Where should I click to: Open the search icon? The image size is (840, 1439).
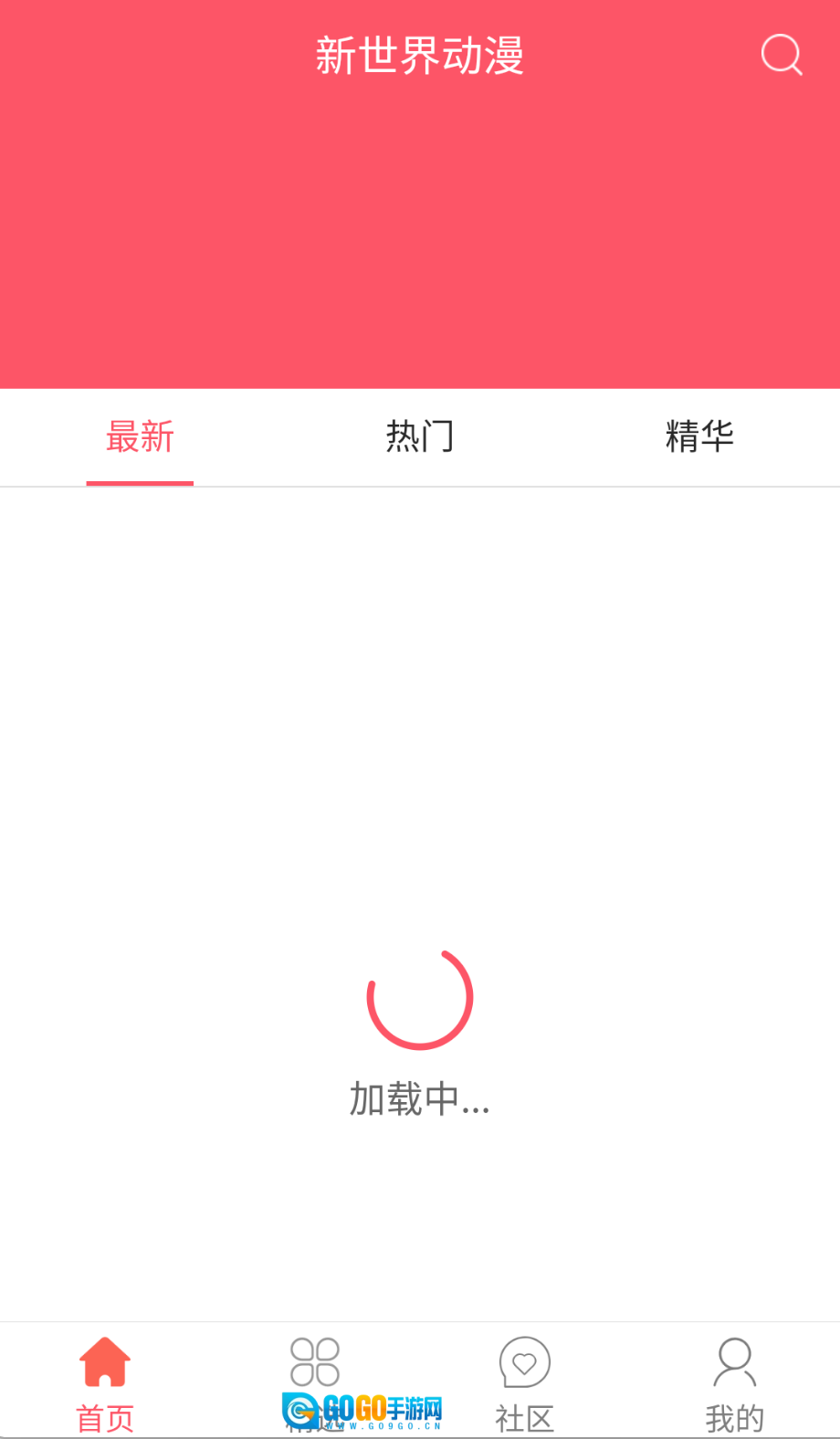(x=782, y=55)
